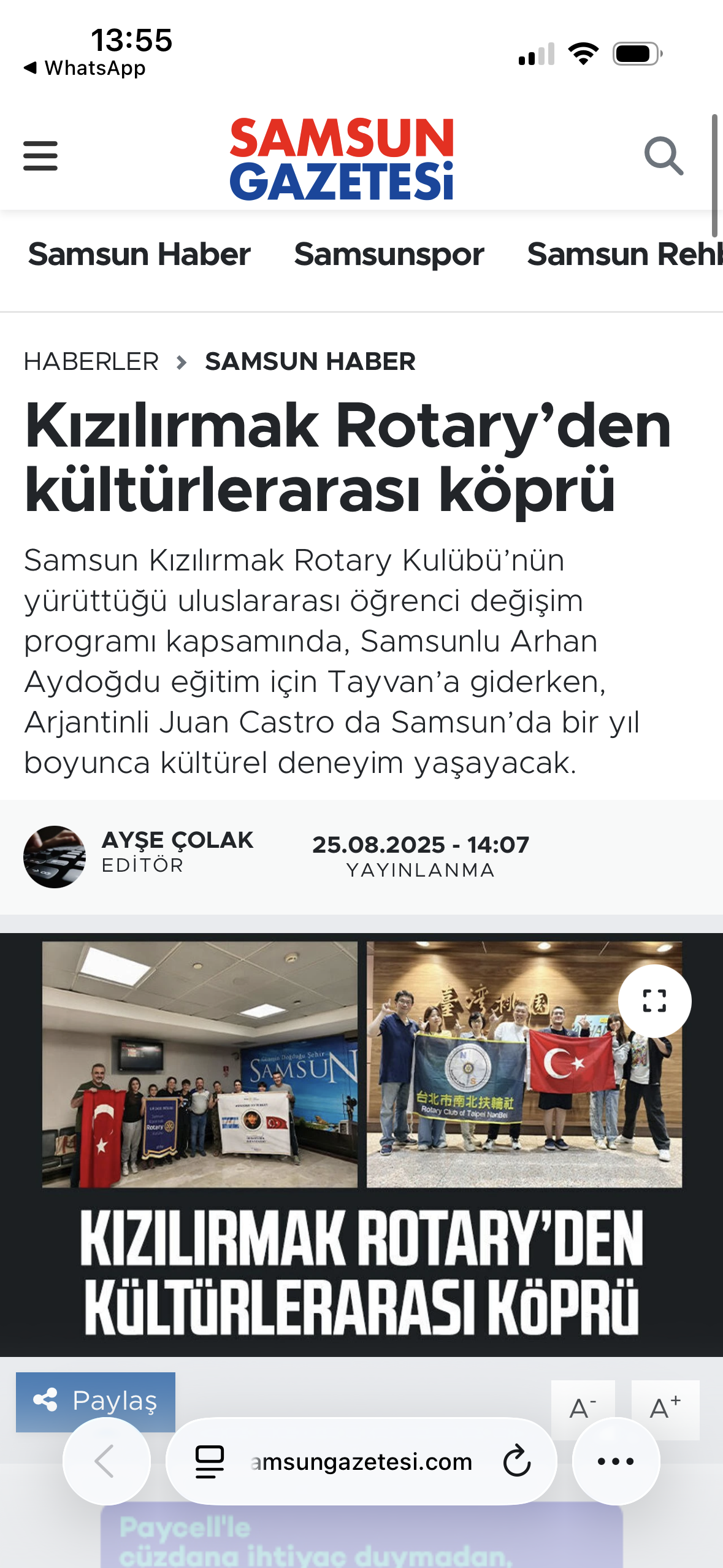
Task: Reload the page
Action: tap(516, 1461)
